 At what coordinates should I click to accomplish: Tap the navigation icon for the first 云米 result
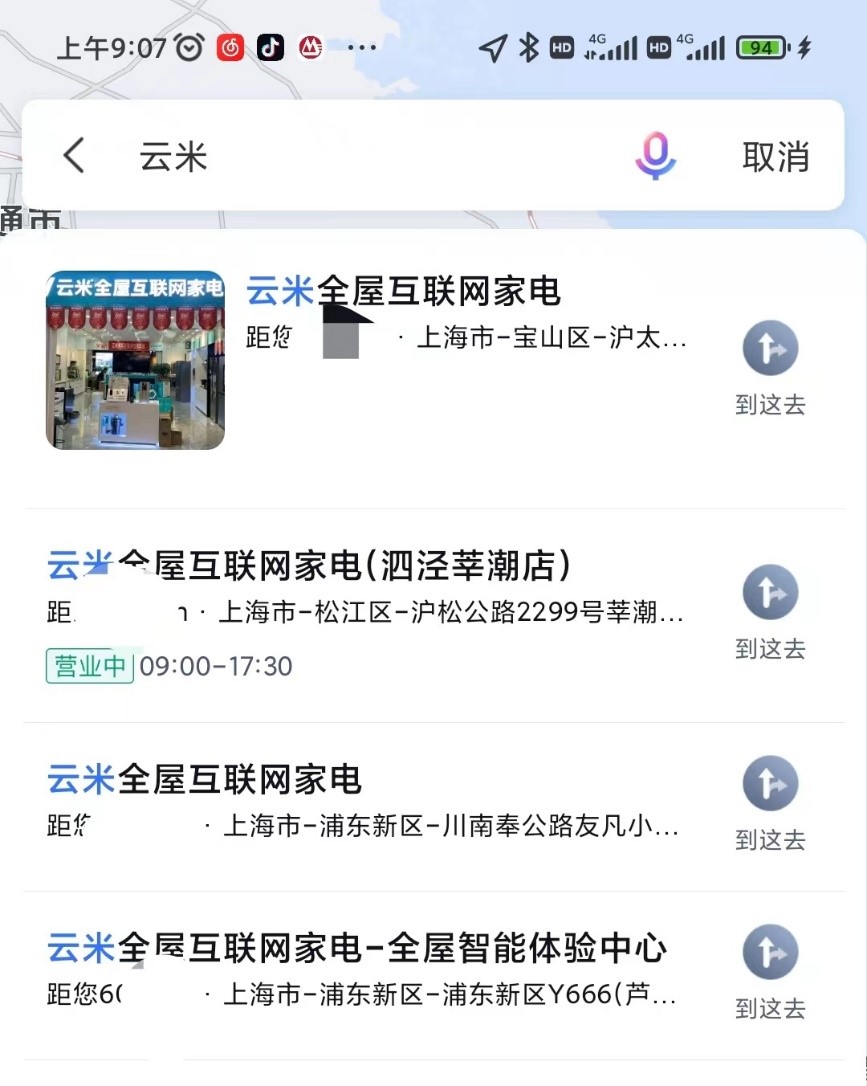770,348
